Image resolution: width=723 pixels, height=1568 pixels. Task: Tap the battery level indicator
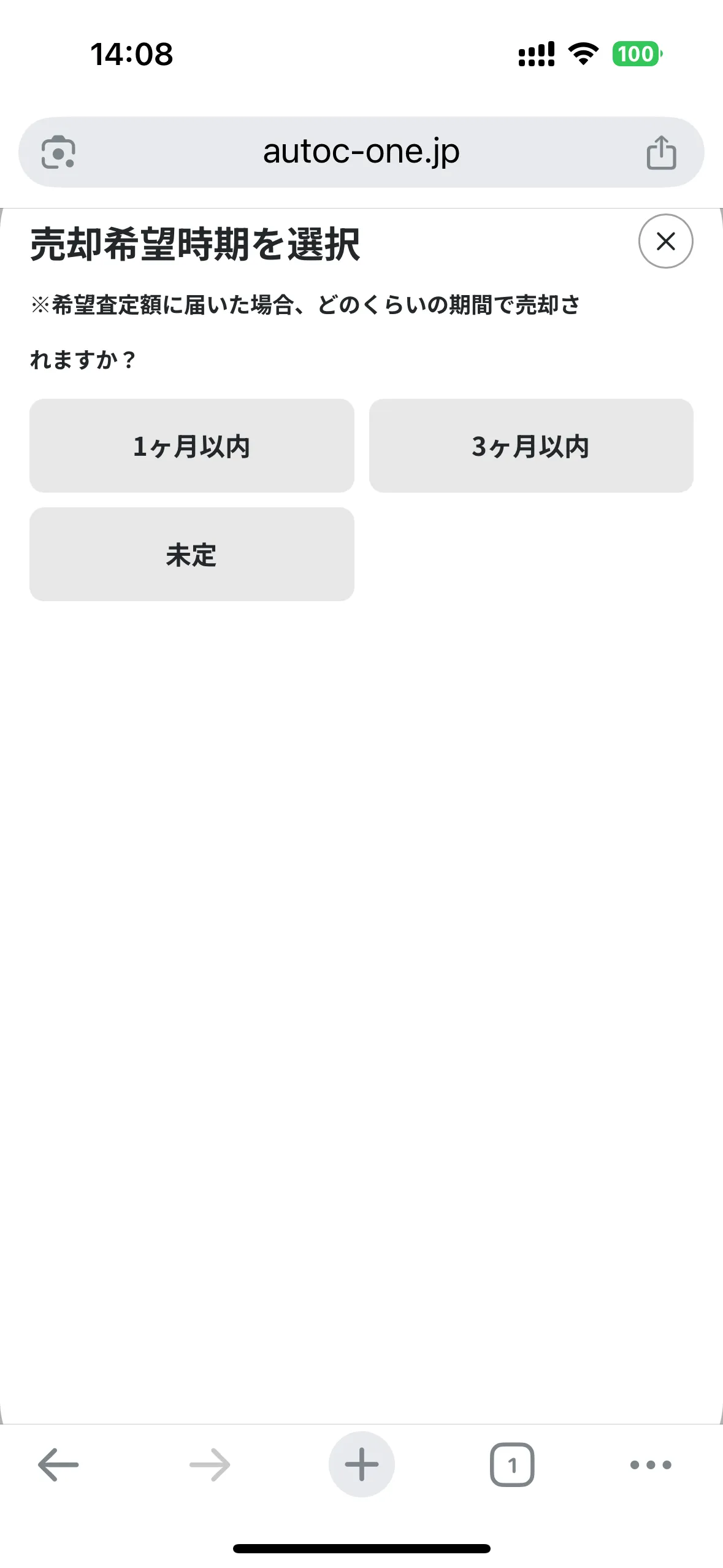(635, 55)
